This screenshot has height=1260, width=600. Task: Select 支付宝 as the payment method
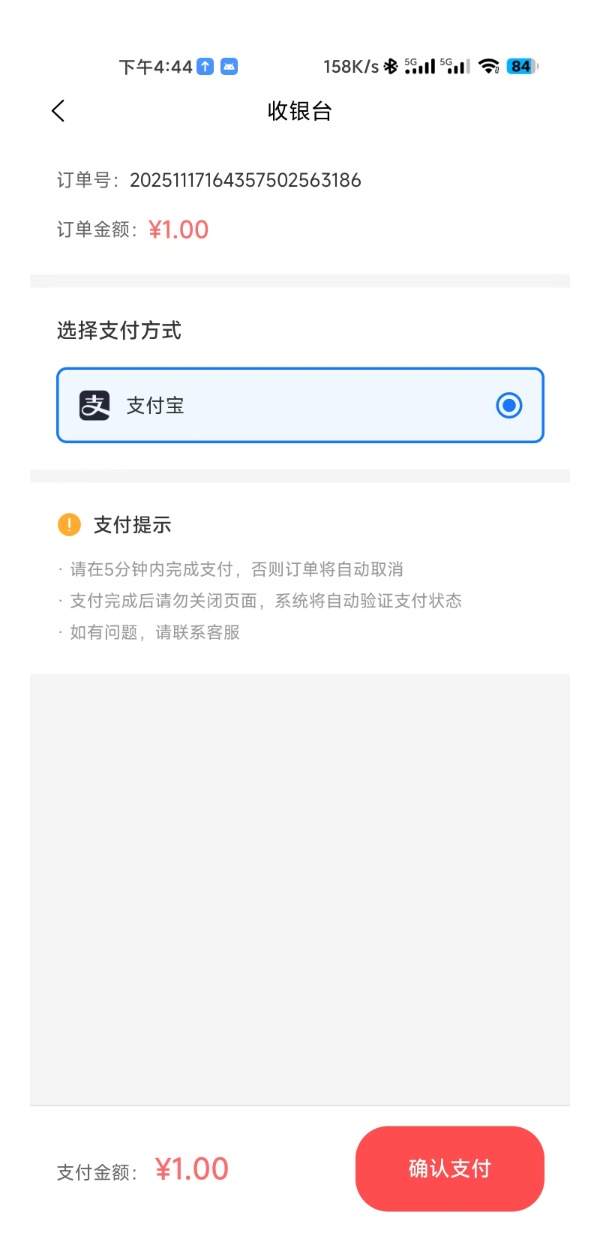(x=300, y=405)
